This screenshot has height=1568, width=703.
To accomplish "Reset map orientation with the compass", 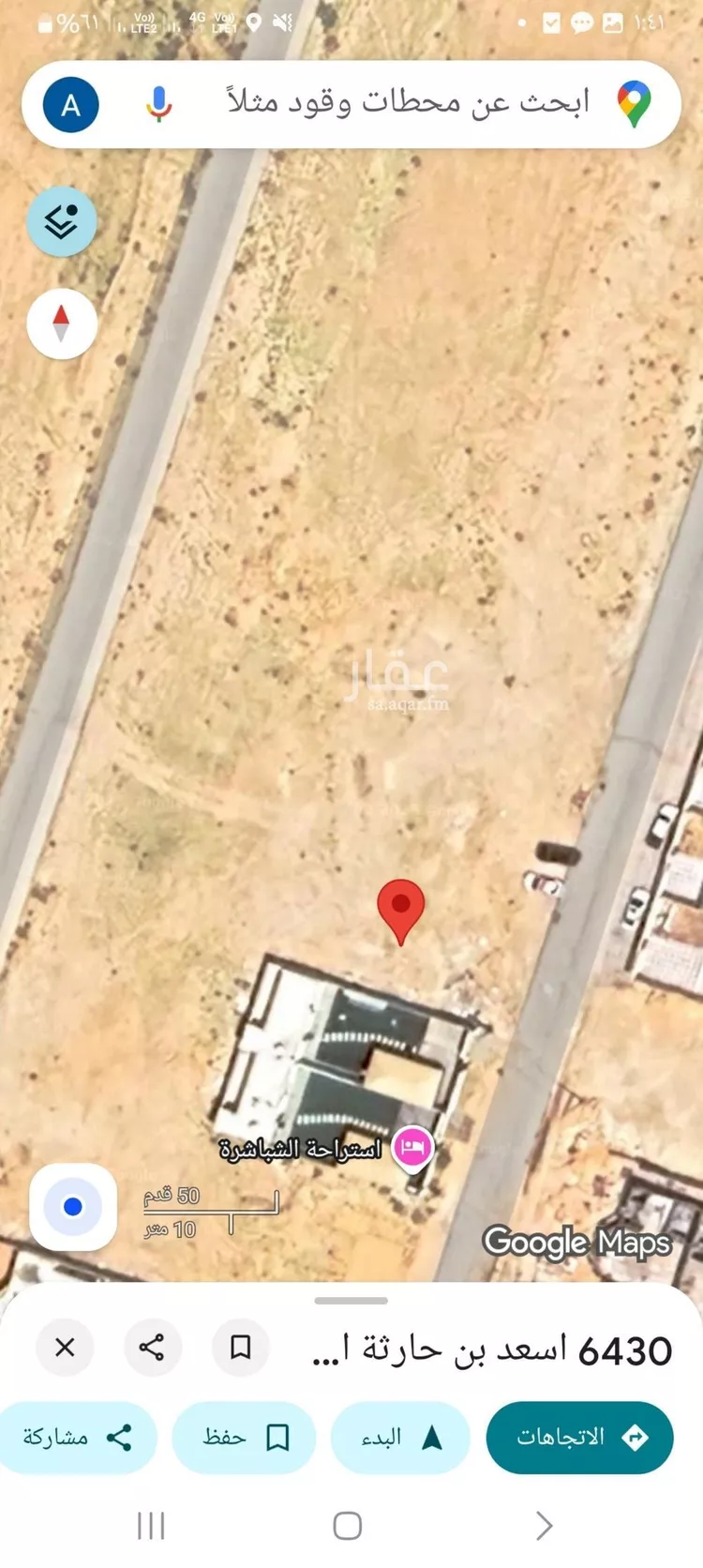I will click(62, 324).
